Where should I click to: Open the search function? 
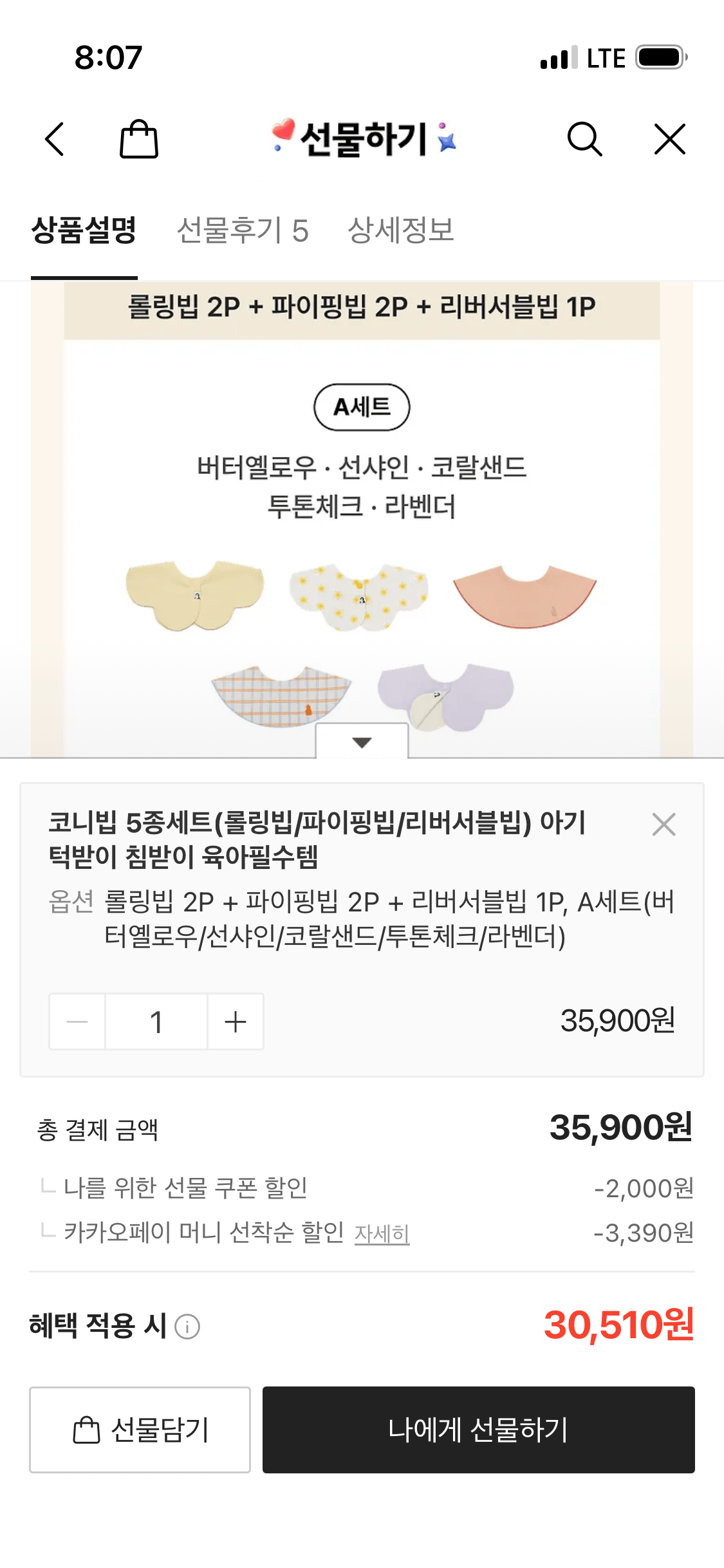click(x=583, y=138)
